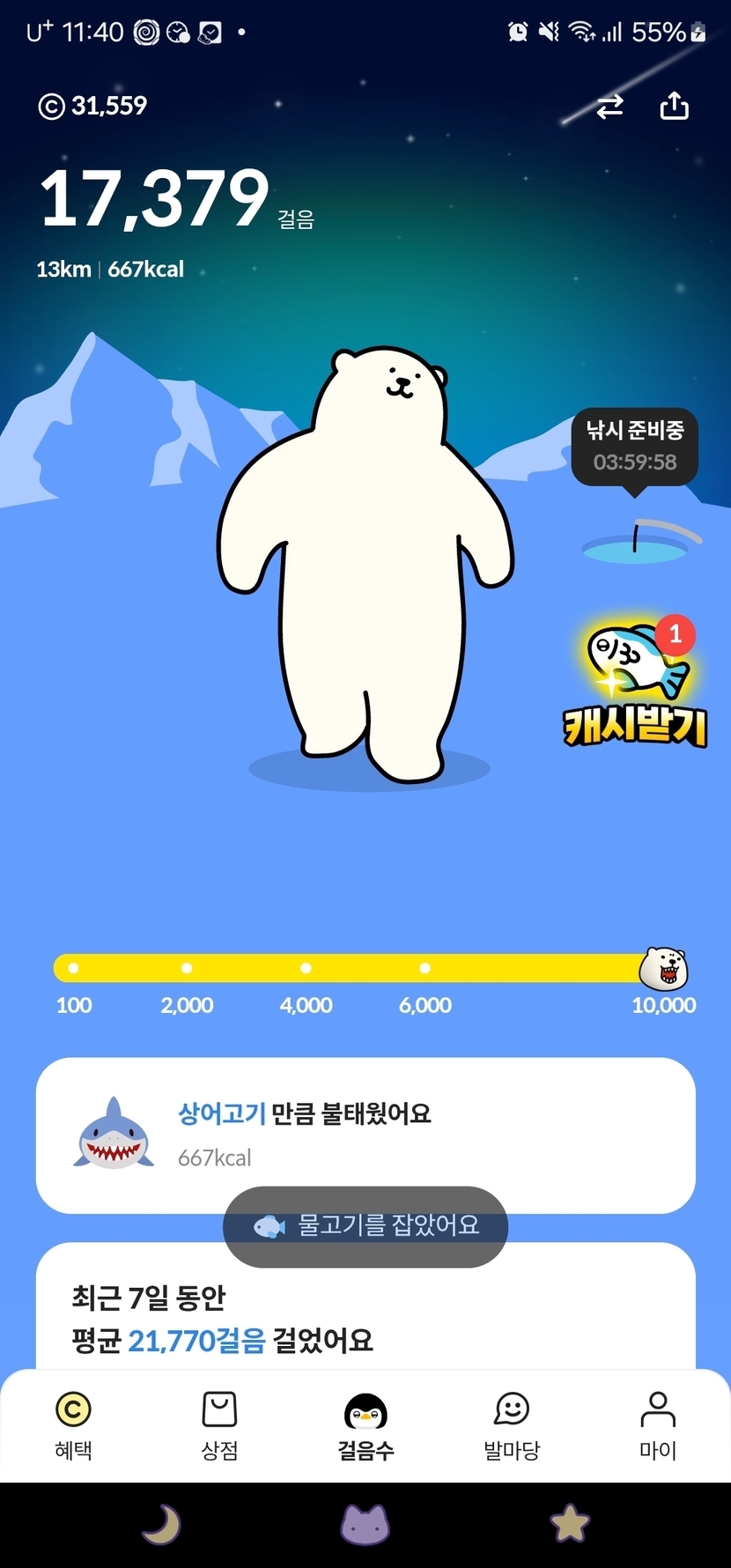Open the 마이 profile tab
This screenshot has height=1568, width=731.
(658, 1425)
